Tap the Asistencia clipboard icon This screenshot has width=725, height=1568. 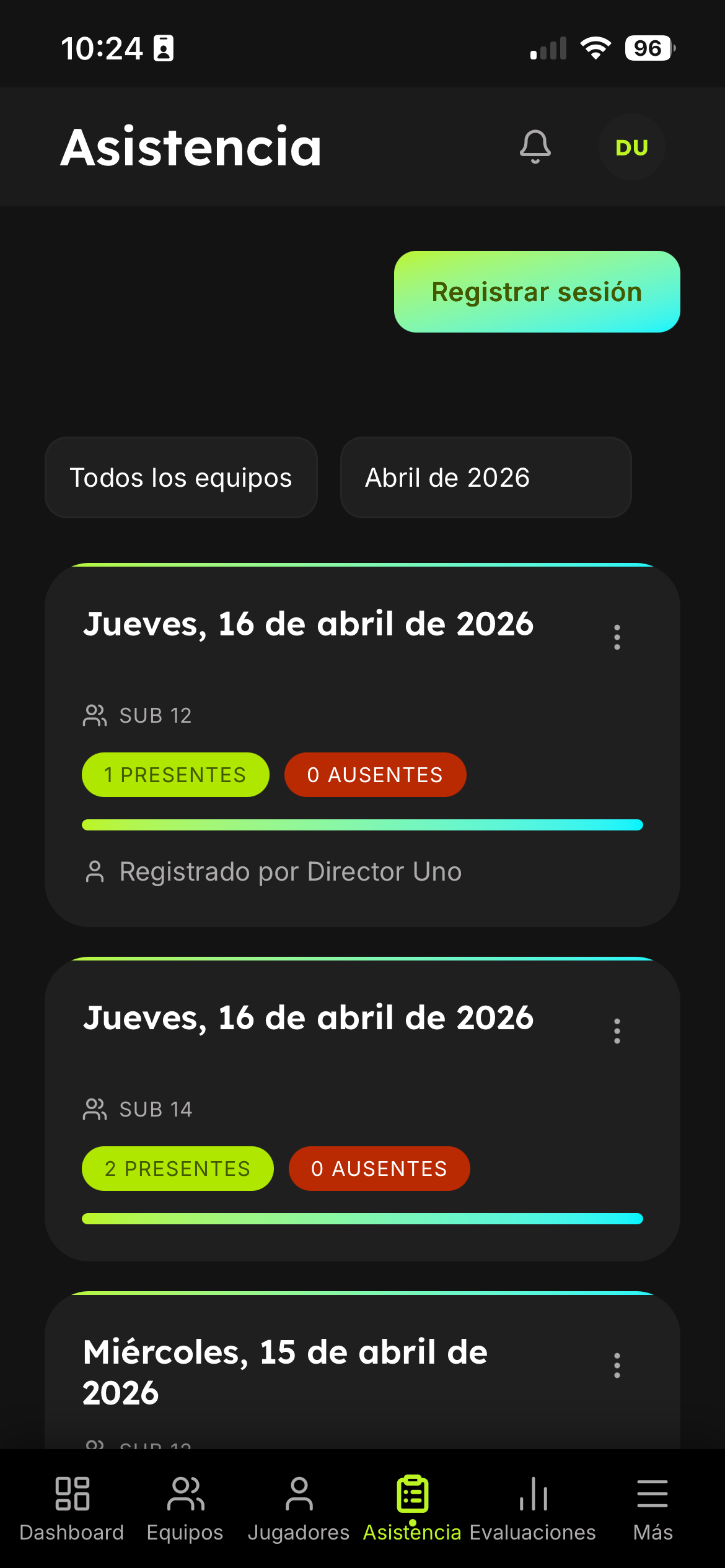412,1494
